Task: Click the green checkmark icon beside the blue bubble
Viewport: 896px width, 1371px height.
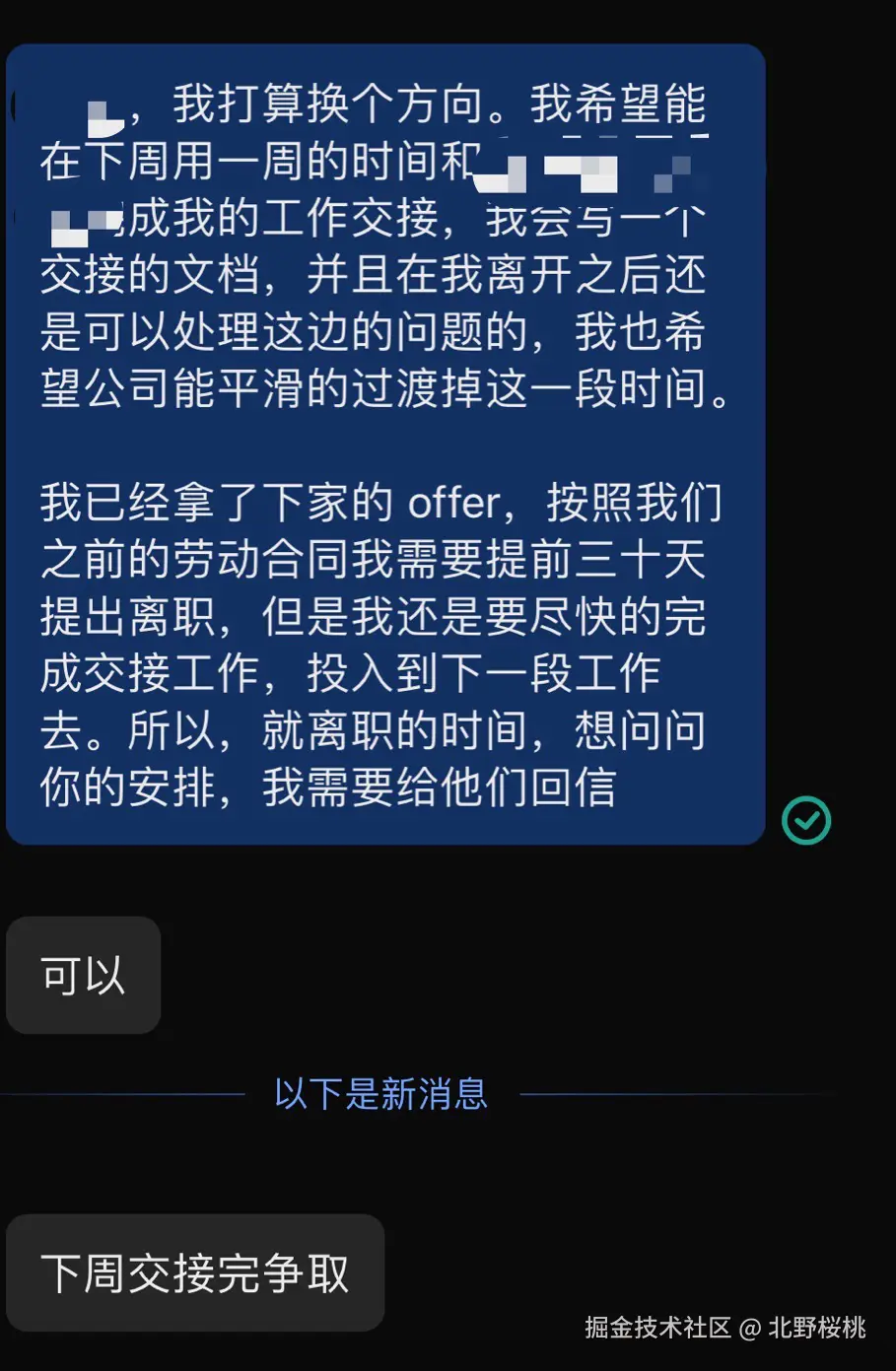Action: pos(806,817)
